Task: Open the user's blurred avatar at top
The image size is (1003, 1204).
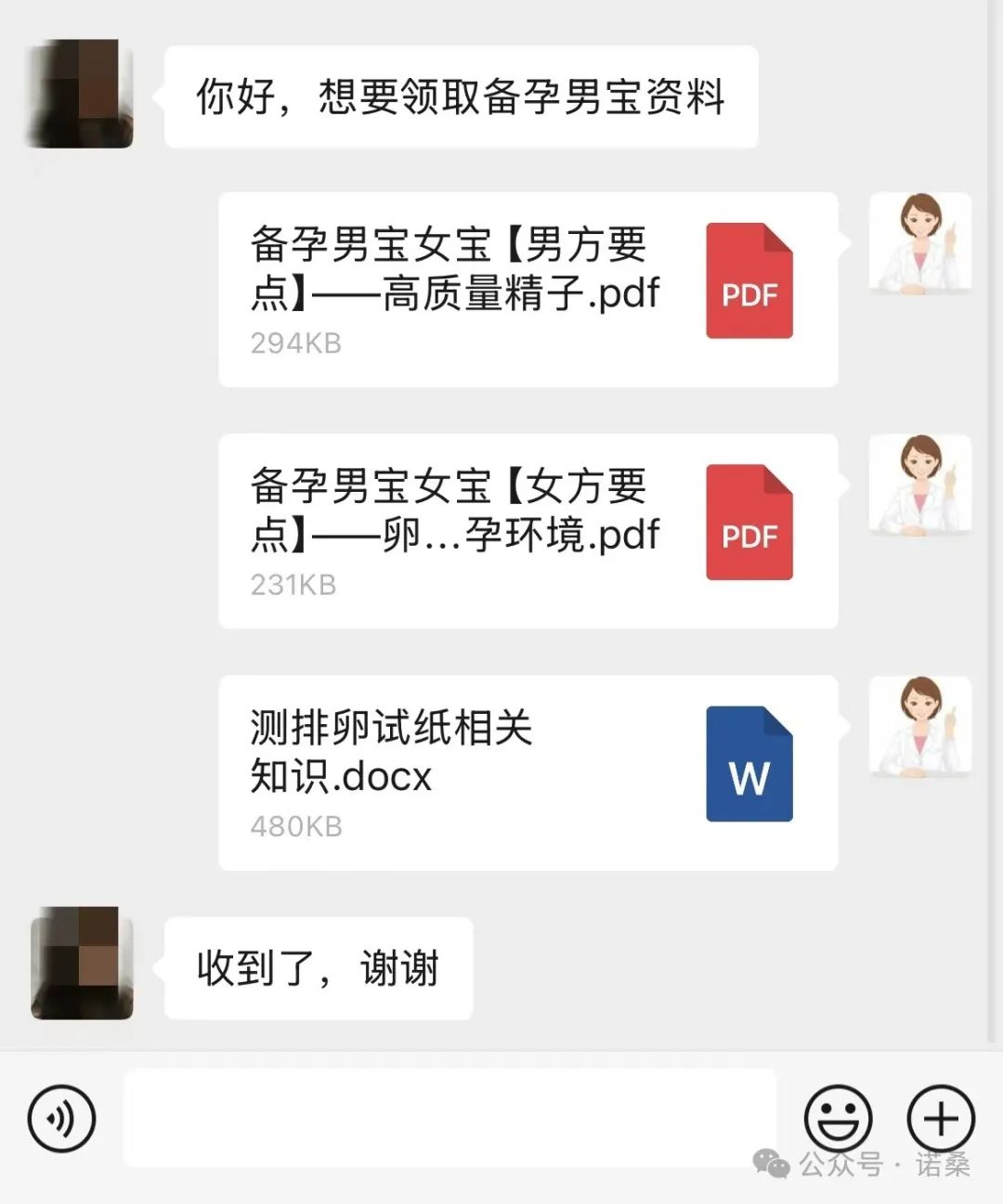Action: pyautogui.click(x=79, y=93)
